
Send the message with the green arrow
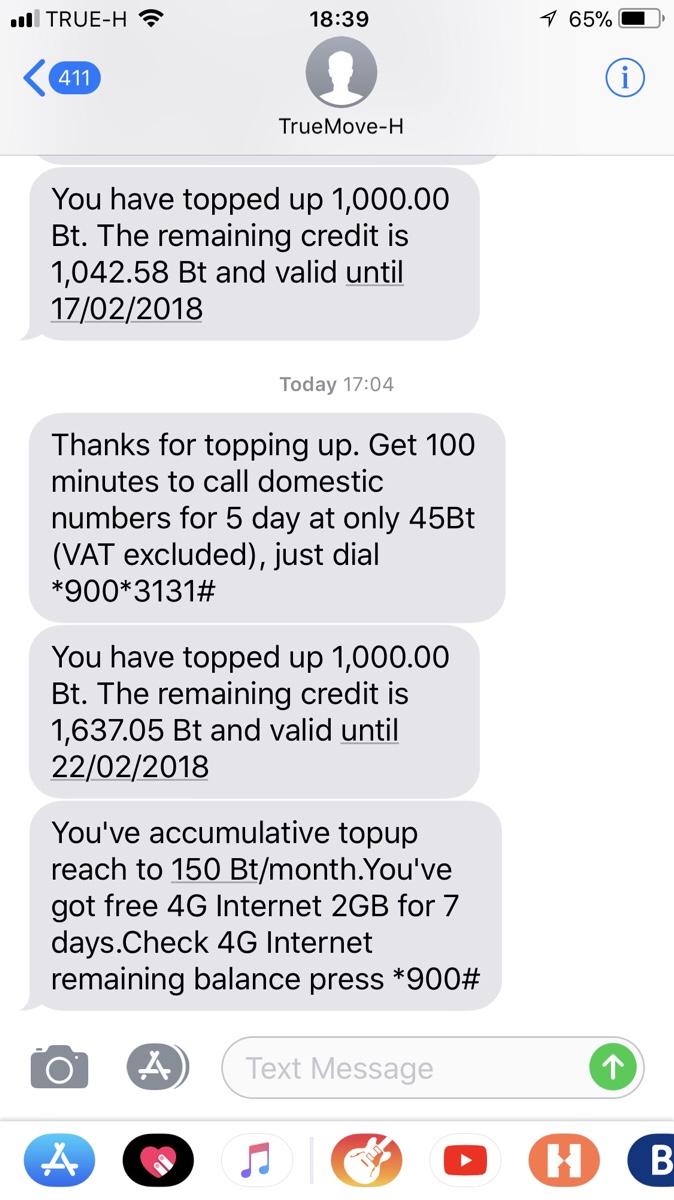(613, 1068)
